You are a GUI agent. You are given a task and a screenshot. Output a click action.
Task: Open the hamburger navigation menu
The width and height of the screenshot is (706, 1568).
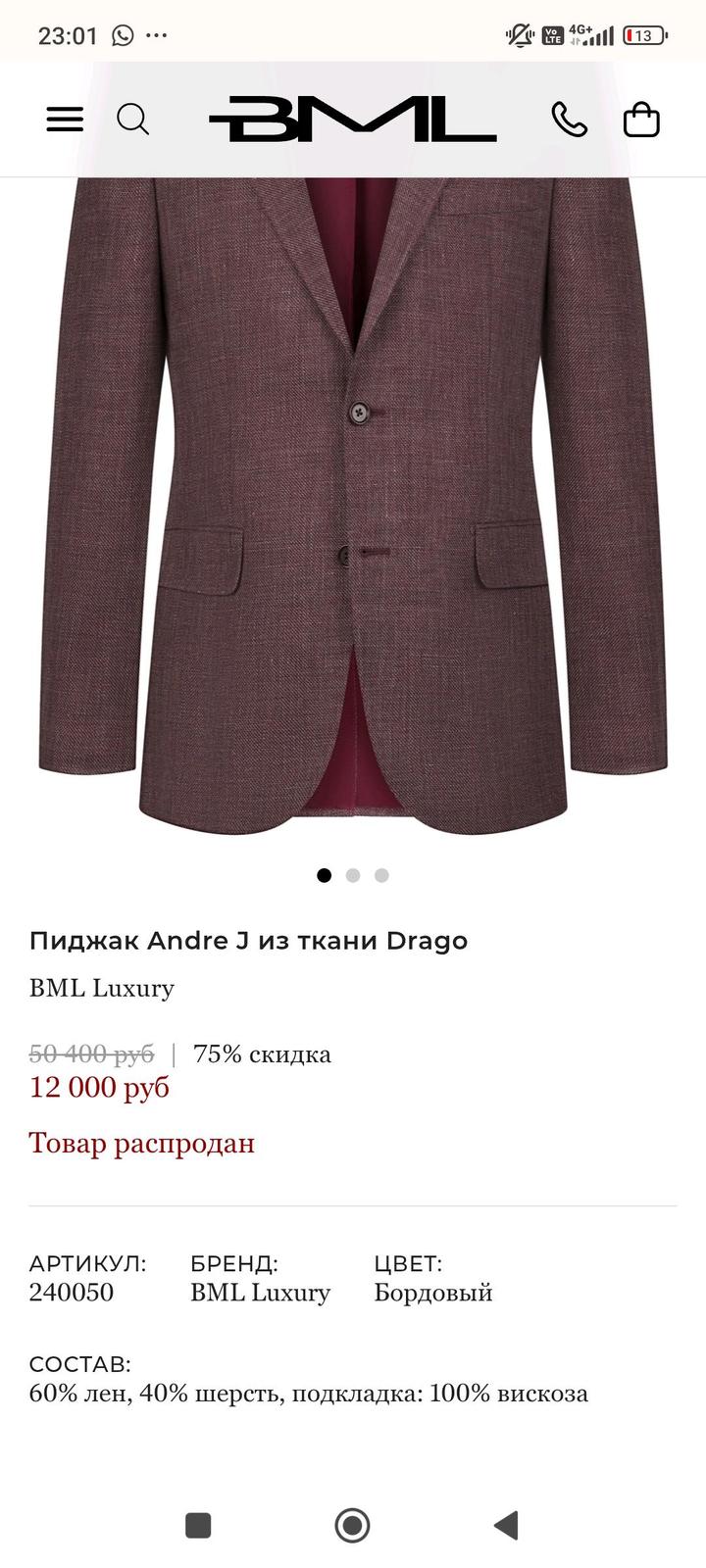pos(65,120)
